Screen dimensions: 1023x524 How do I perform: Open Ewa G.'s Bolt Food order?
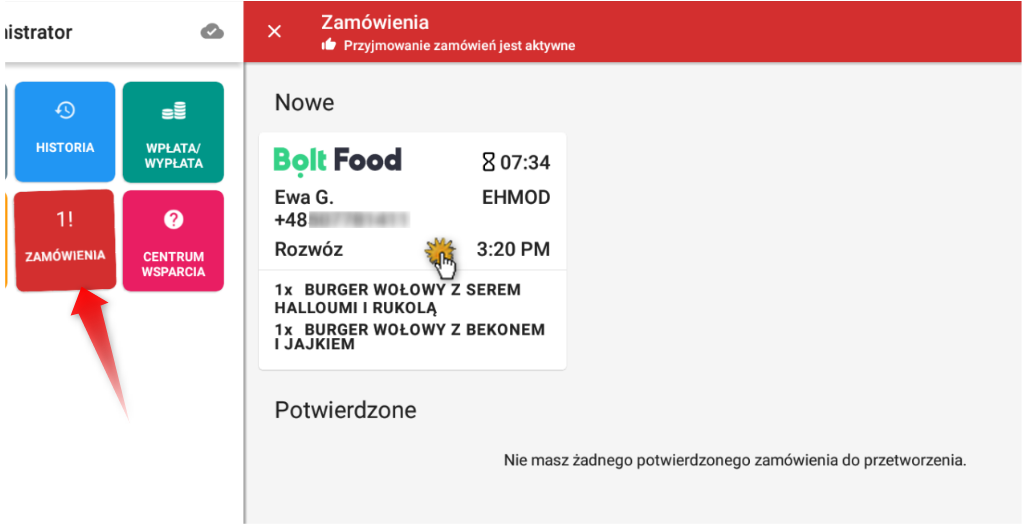412,250
